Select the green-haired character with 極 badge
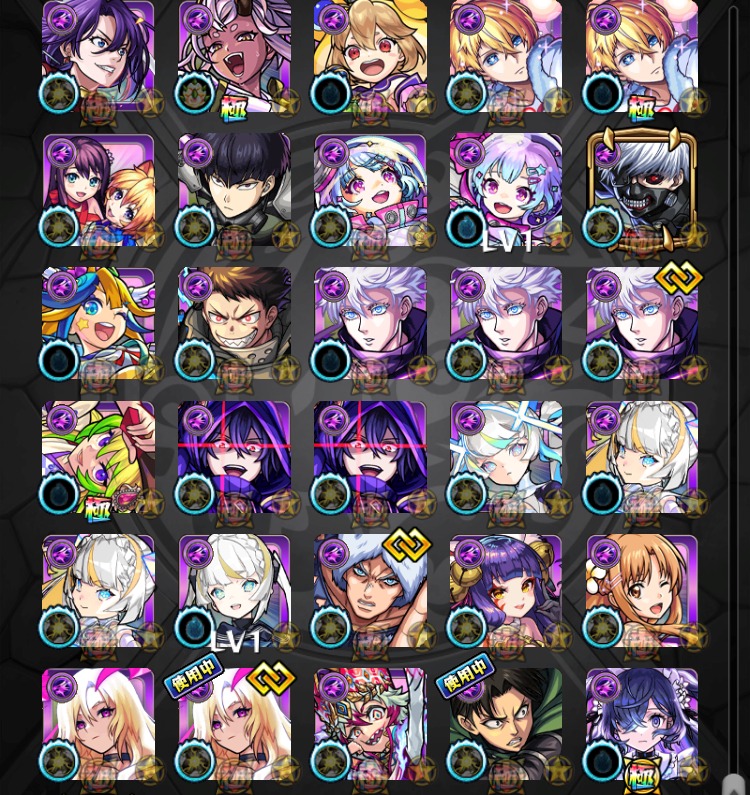 click(98, 458)
